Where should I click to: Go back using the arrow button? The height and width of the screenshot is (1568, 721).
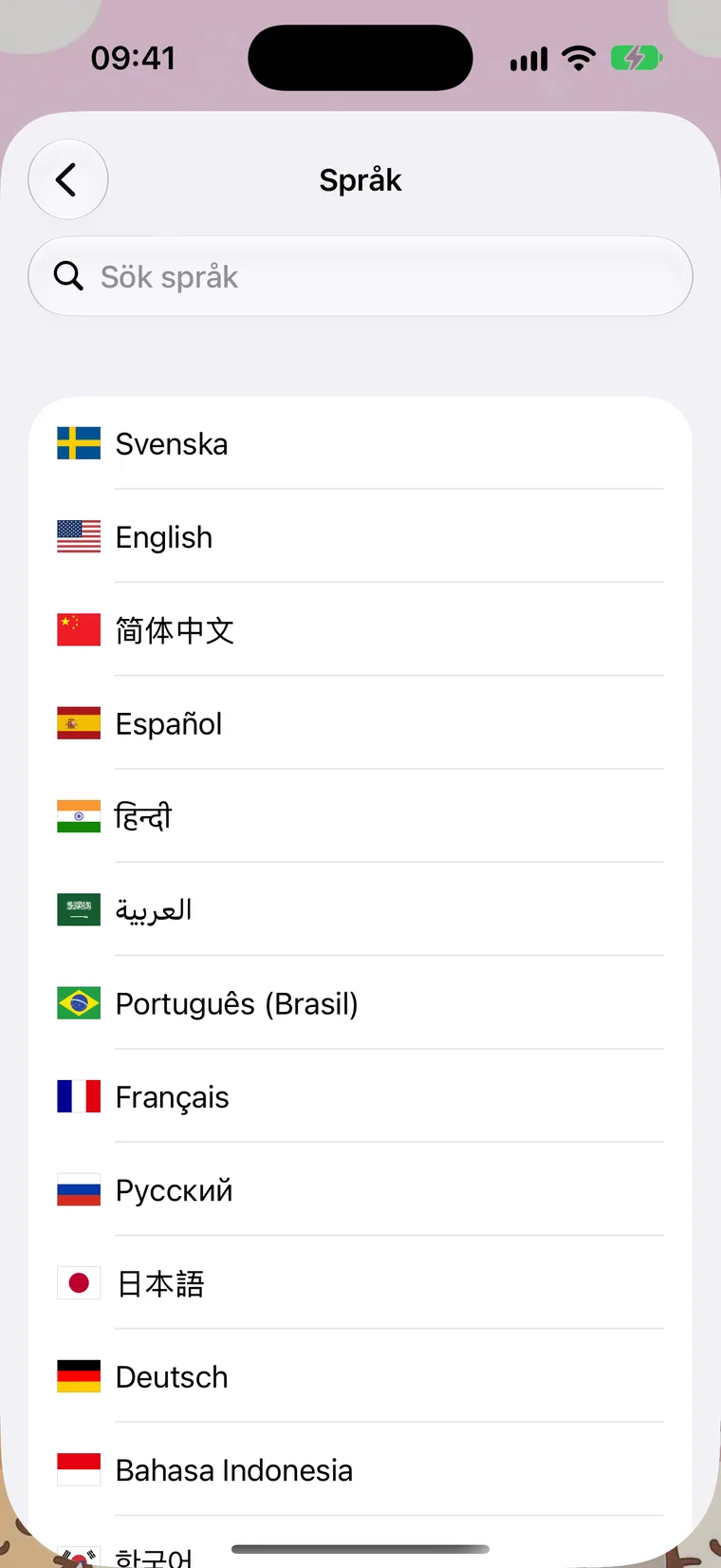tap(67, 179)
